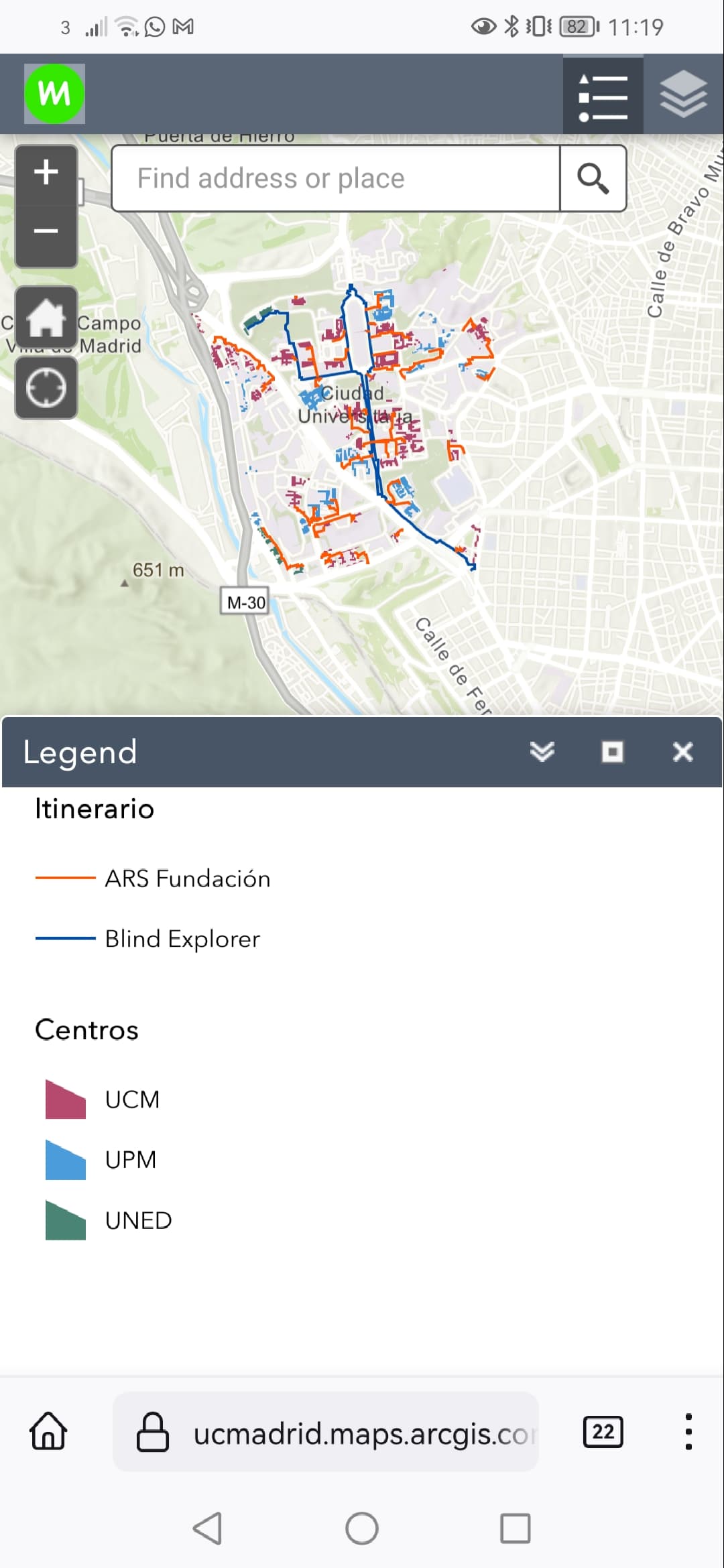Return to the default map extent

[x=46, y=317]
